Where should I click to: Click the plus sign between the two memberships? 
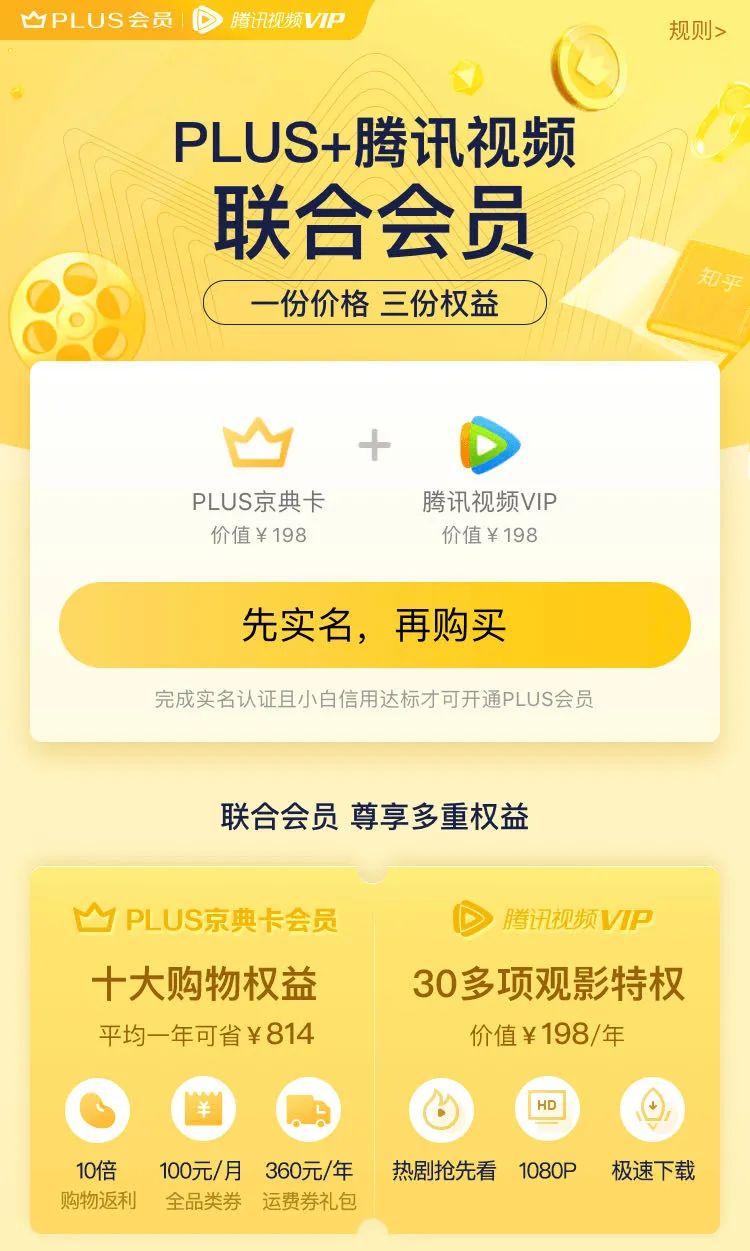pos(375,443)
